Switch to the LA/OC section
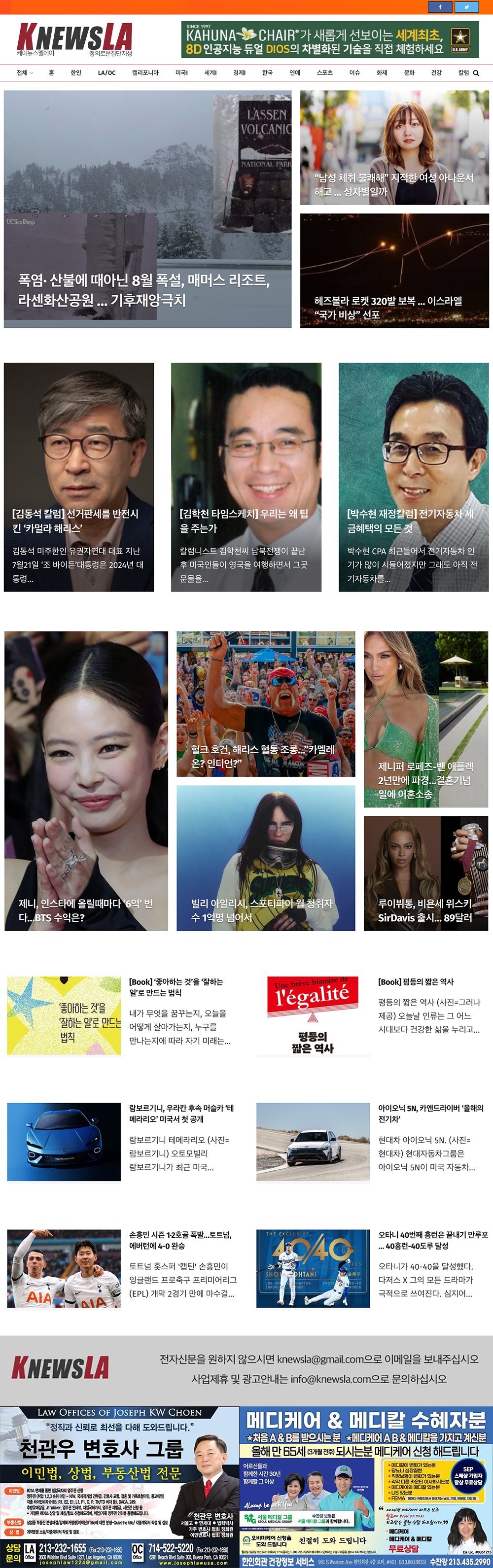493x1568 pixels. pos(106,73)
